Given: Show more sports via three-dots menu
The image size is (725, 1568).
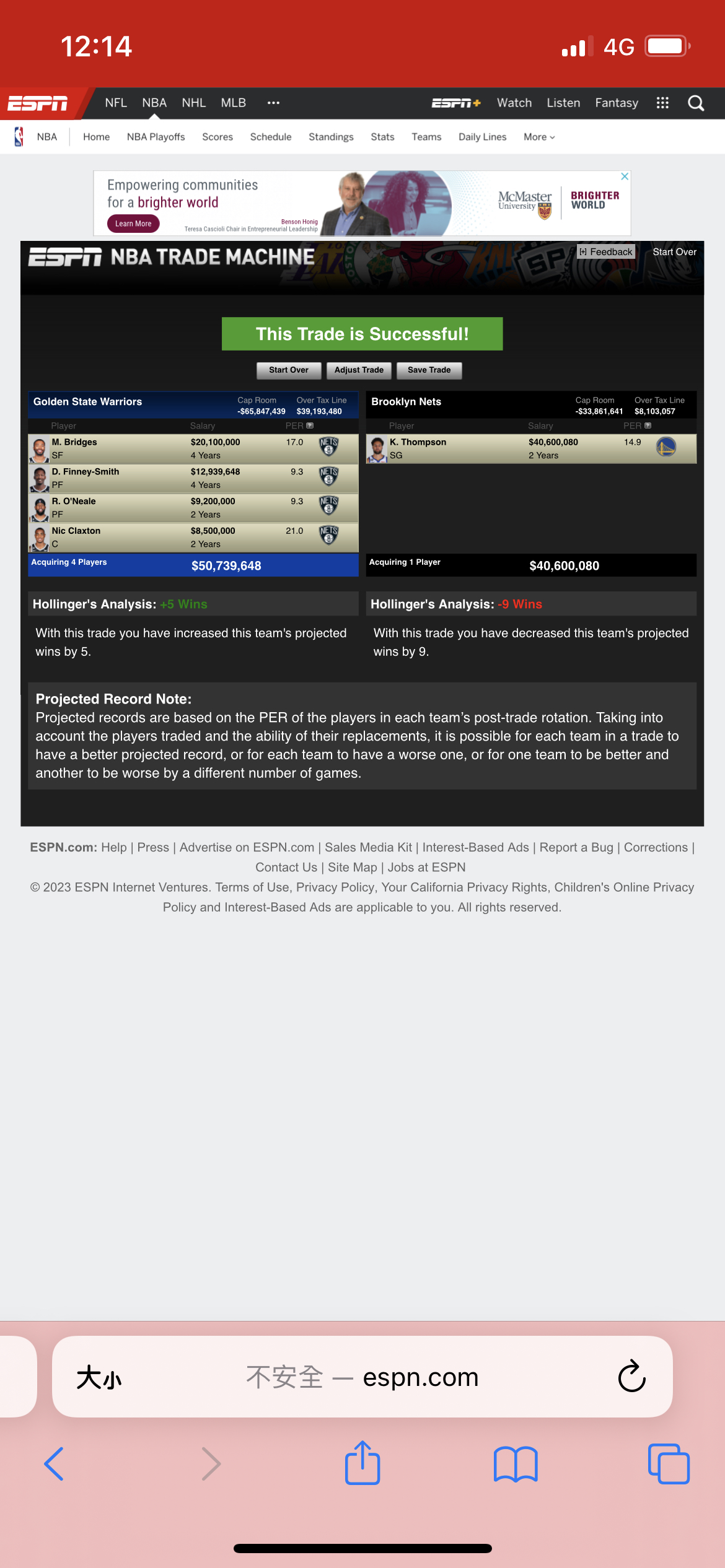Looking at the screenshot, I should point(273,103).
